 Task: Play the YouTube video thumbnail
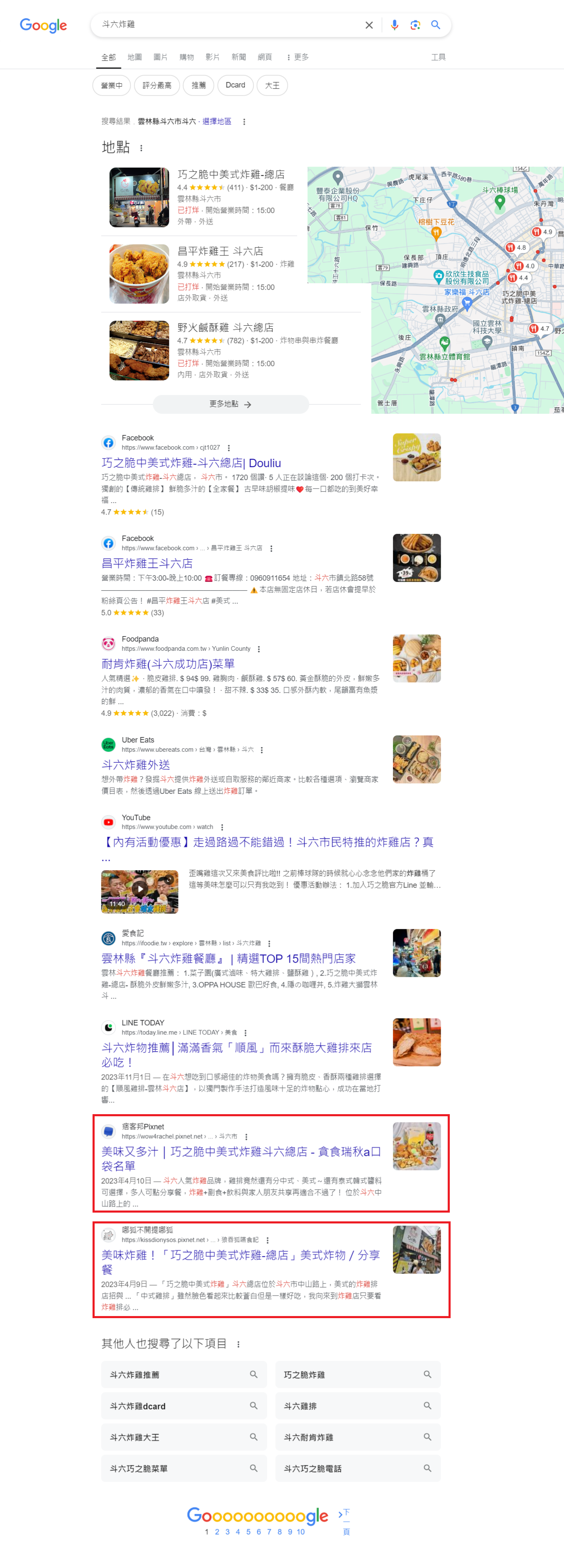(139, 892)
